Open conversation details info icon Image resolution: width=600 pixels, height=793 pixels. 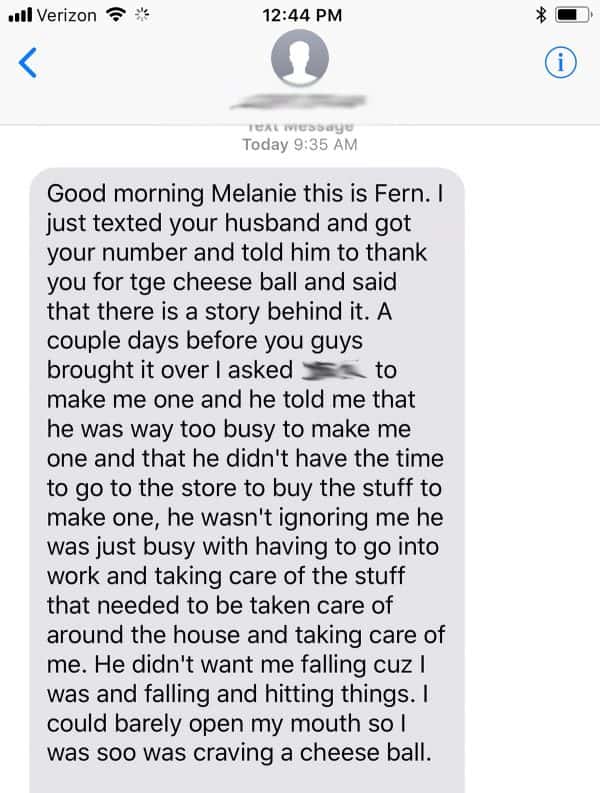tap(562, 63)
